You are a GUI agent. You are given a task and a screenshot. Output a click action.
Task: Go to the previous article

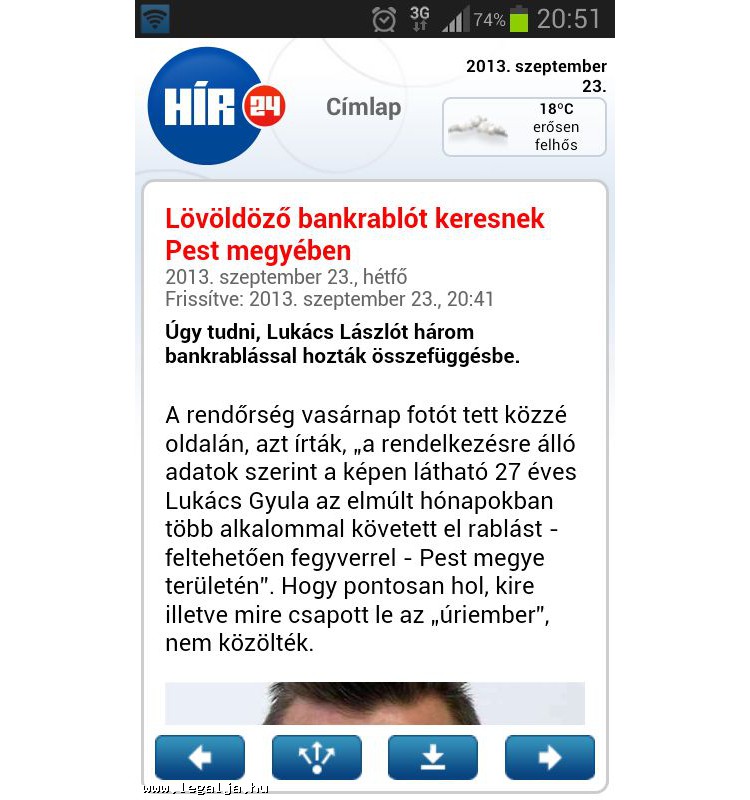(200, 757)
